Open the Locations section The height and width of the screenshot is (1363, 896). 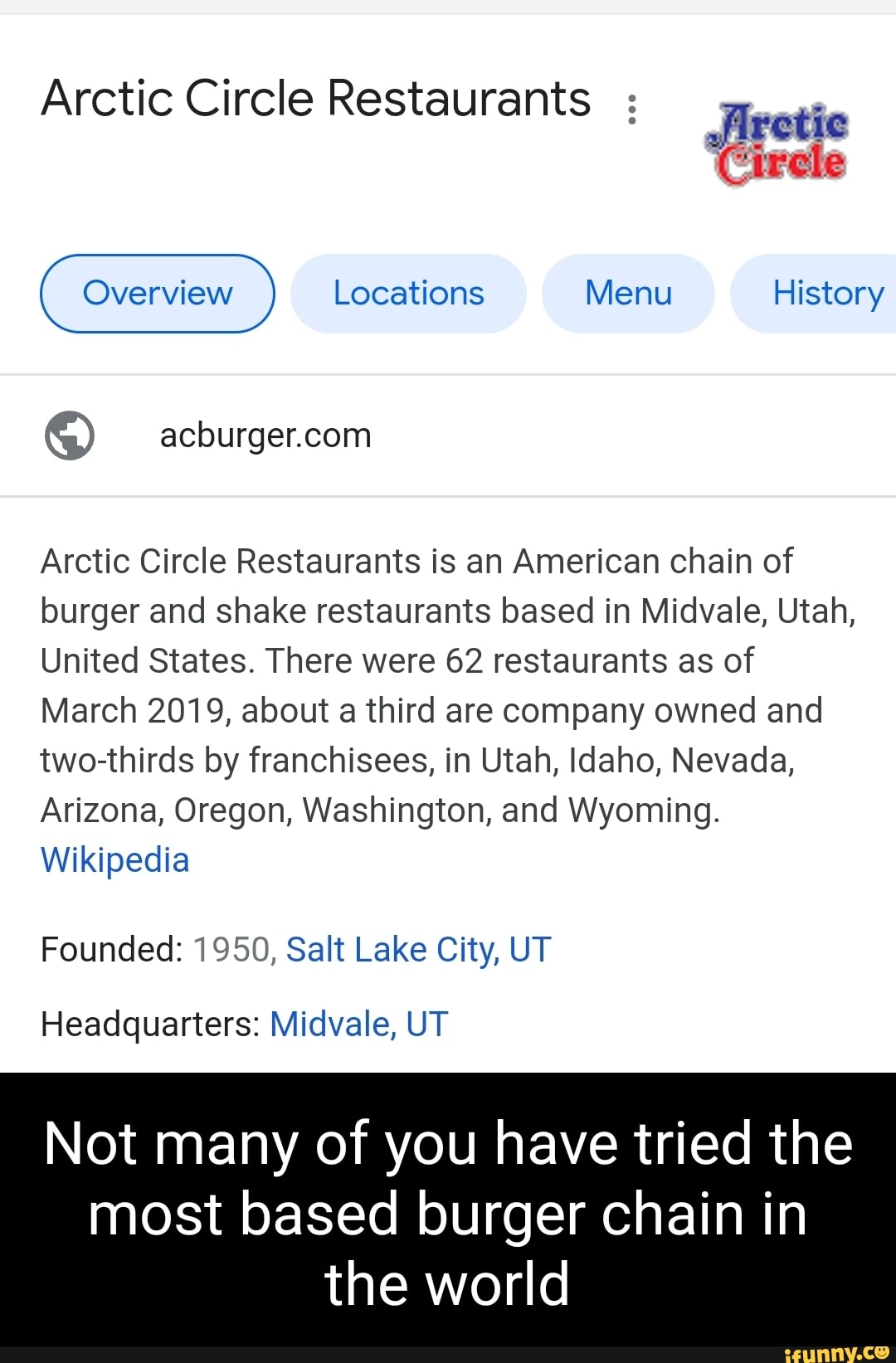tap(408, 293)
